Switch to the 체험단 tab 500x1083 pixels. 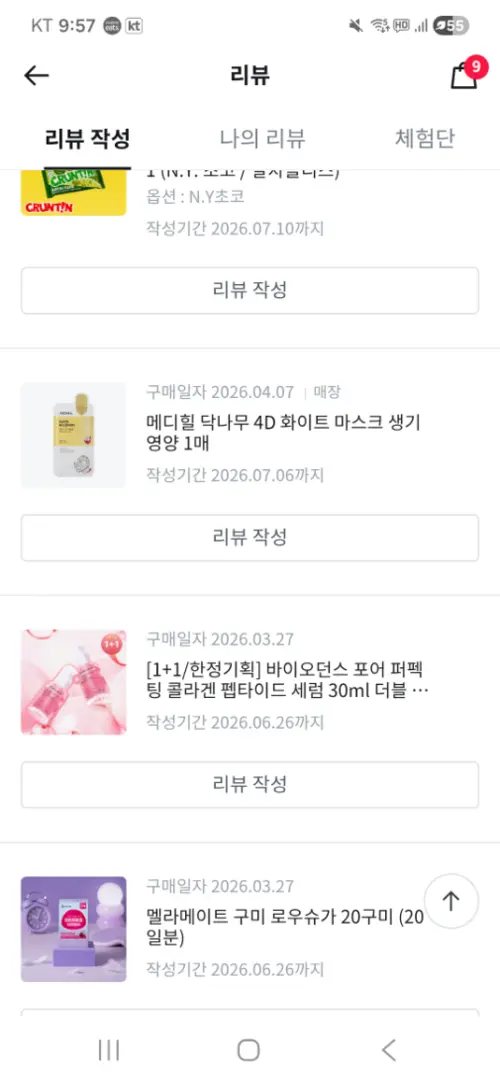click(x=425, y=139)
